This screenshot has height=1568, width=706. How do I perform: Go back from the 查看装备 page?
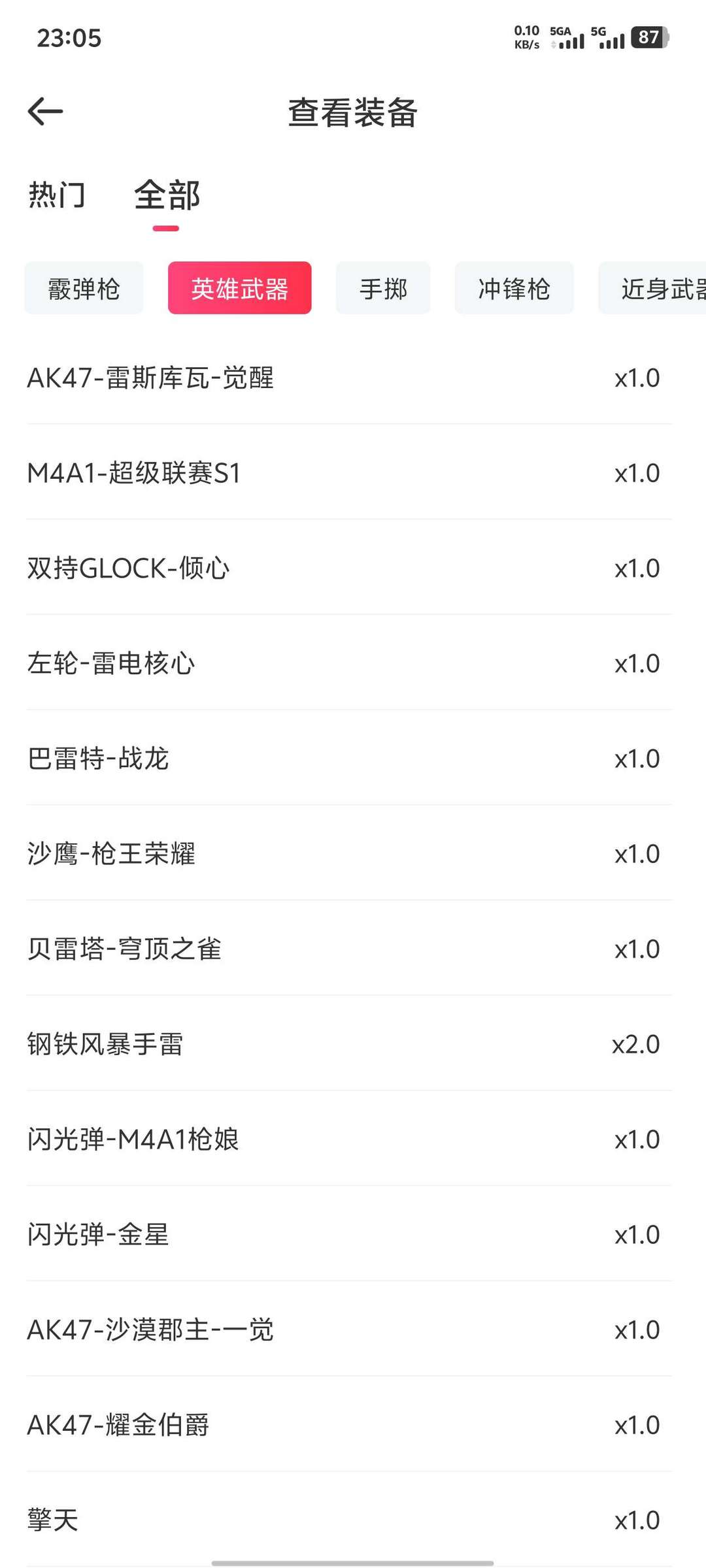pos(45,112)
